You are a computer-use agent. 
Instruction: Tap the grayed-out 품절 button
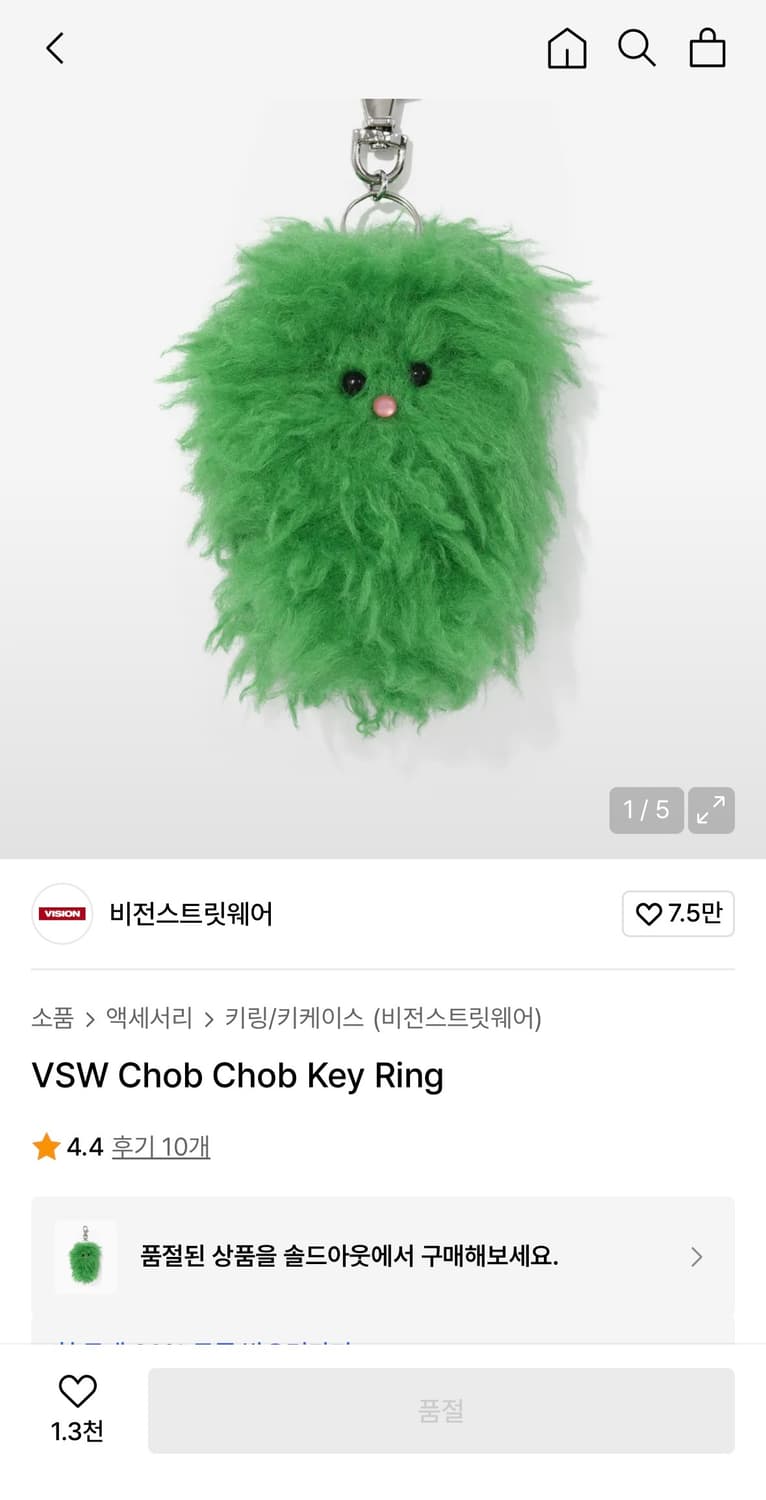point(444,1409)
